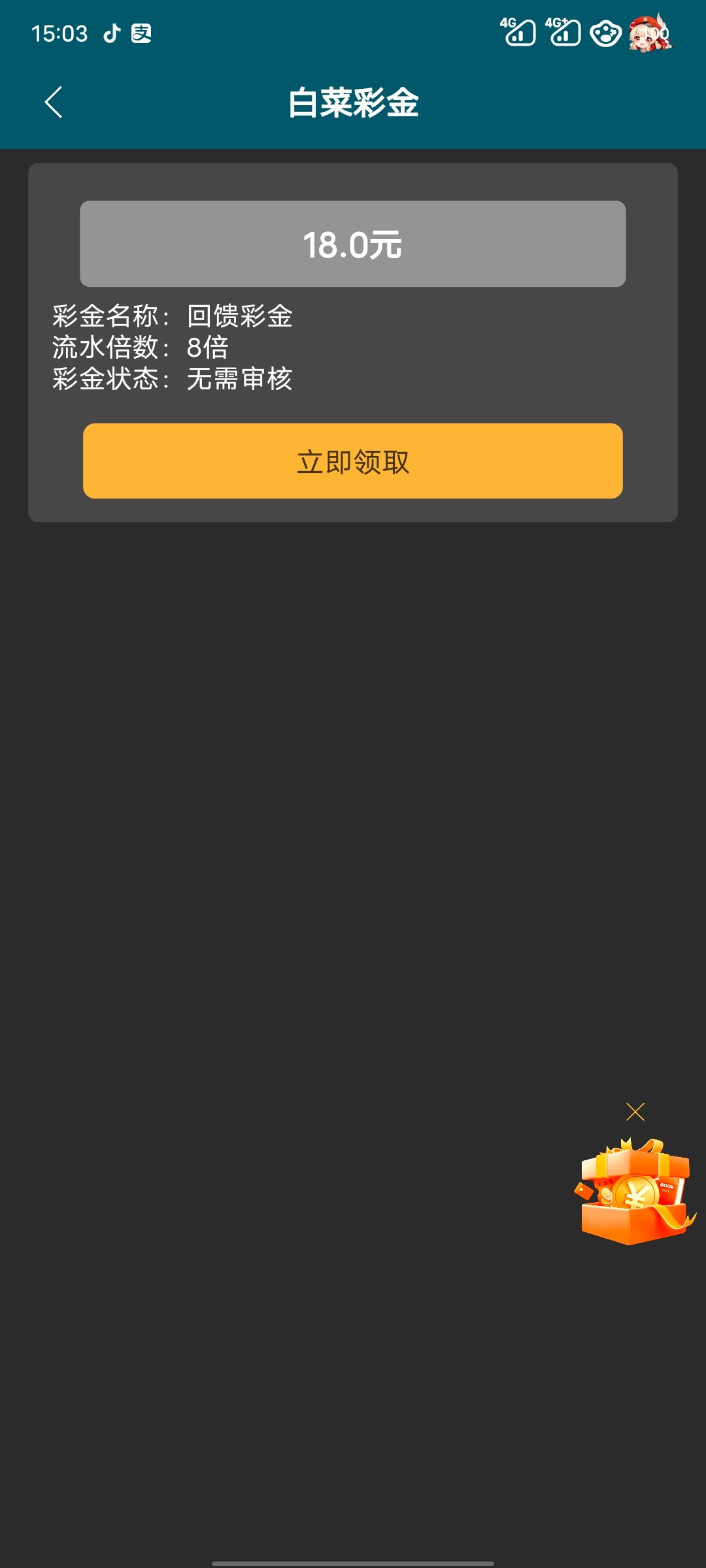
Task: Tap 立即领取 to claim the 18.0元 bonus
Action: click(x=352, y=461)
